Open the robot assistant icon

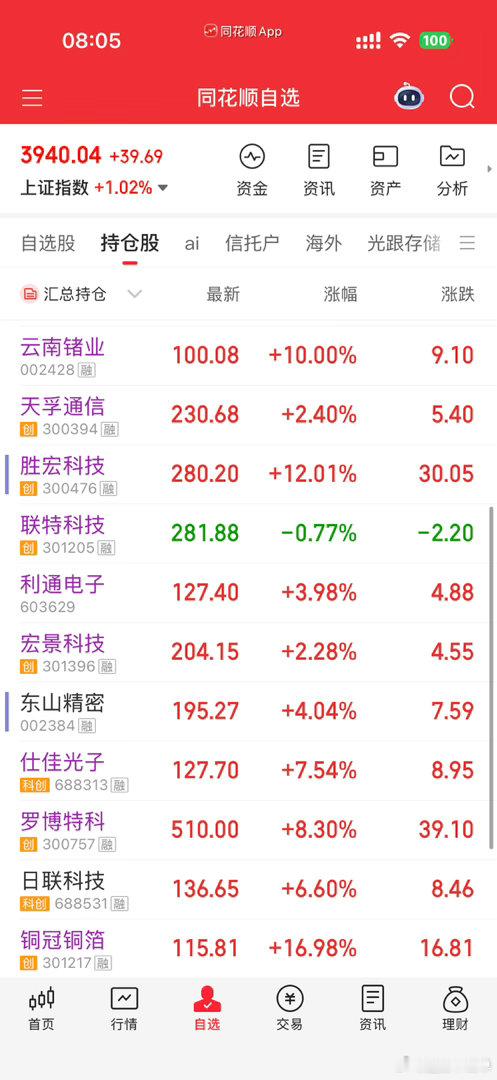409,97
